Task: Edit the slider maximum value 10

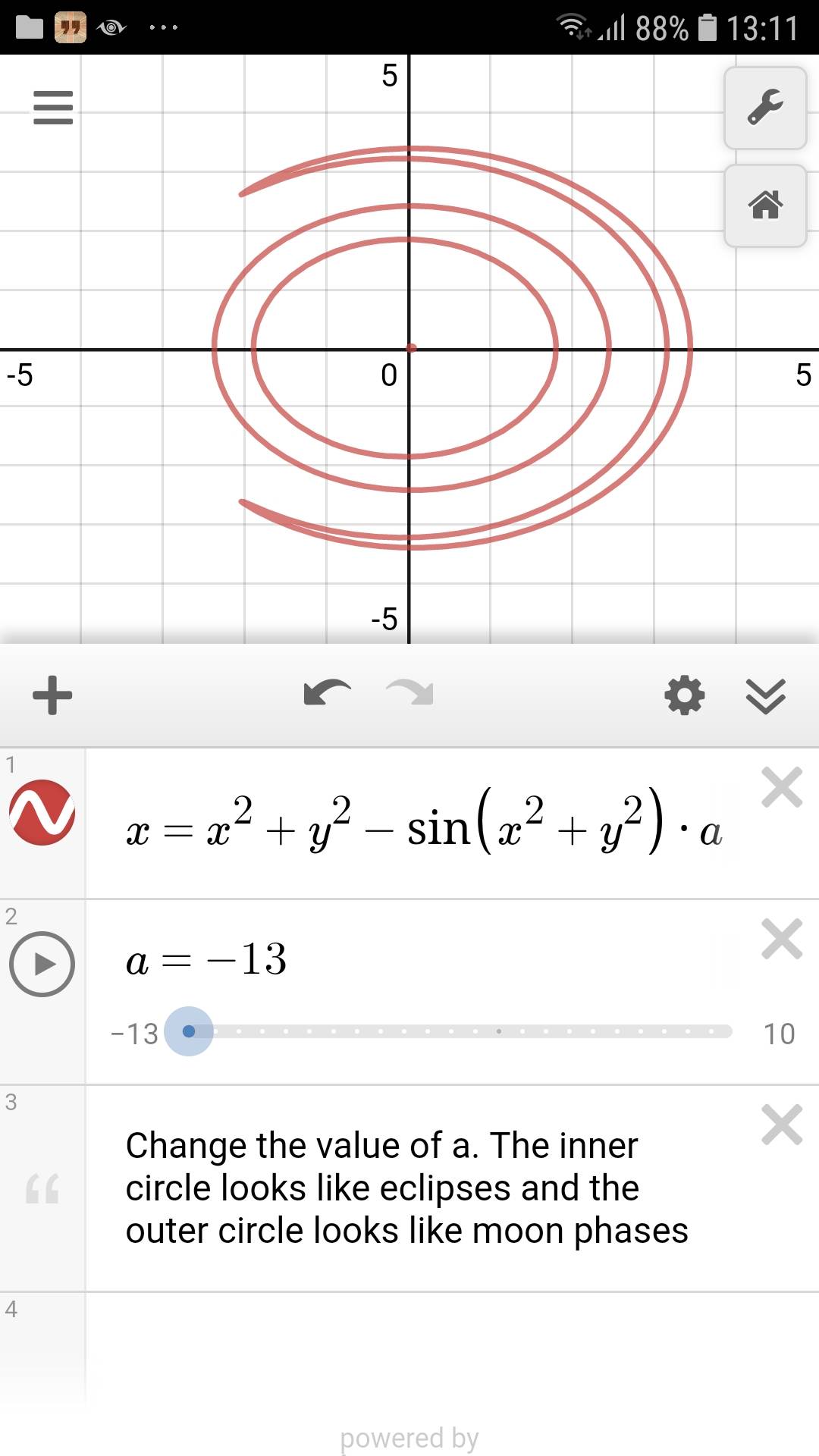Action: point(779,1034)
